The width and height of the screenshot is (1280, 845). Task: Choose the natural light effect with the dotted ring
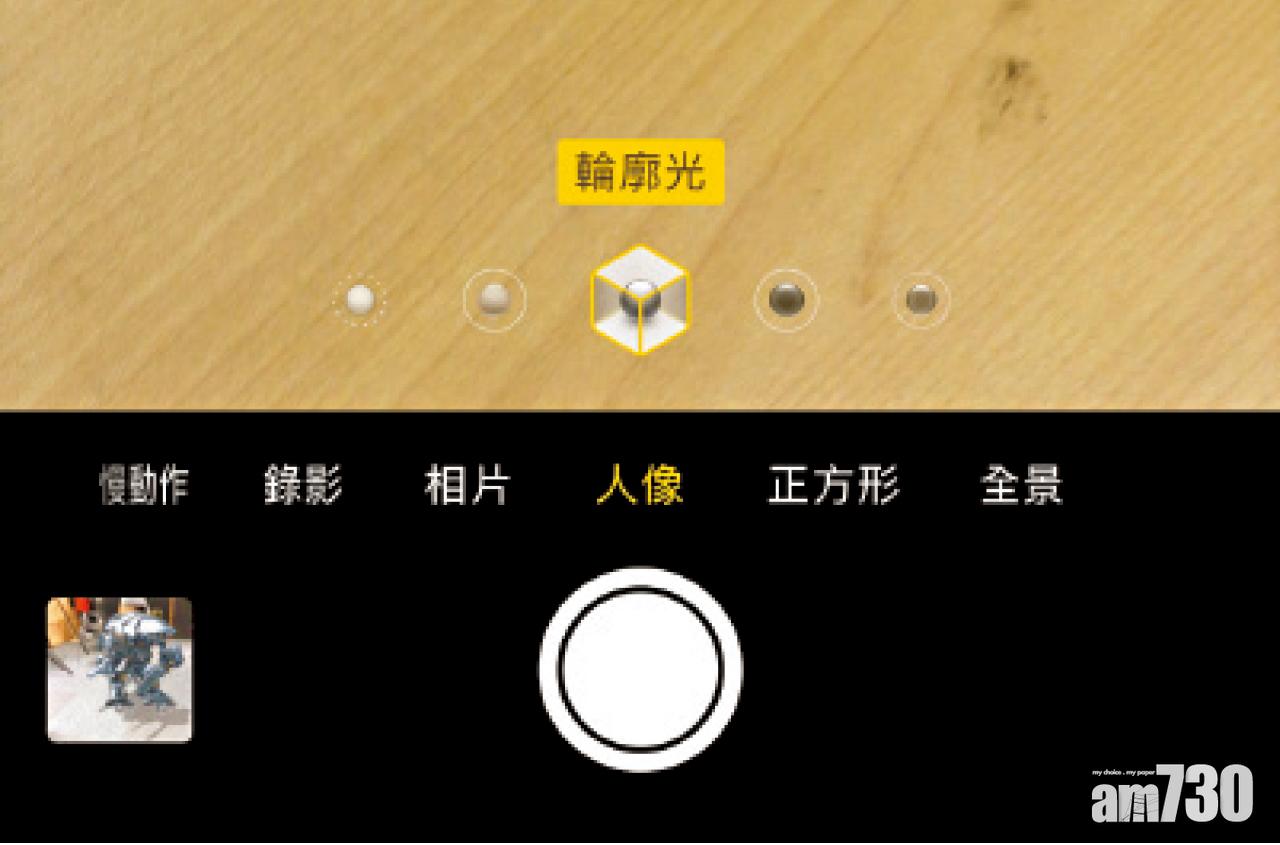tap(359, 300)
